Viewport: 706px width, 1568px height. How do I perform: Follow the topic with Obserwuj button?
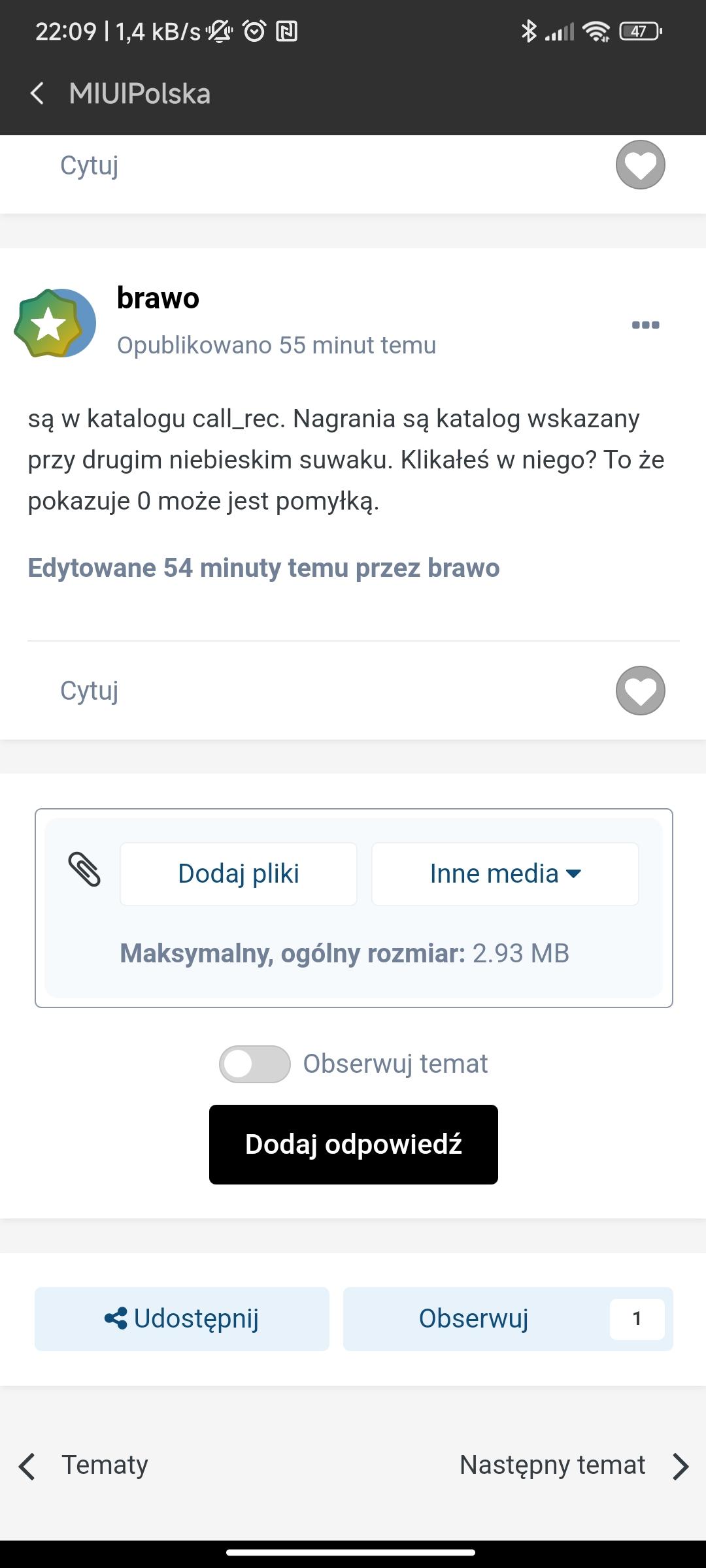(x=474, y=1318)
